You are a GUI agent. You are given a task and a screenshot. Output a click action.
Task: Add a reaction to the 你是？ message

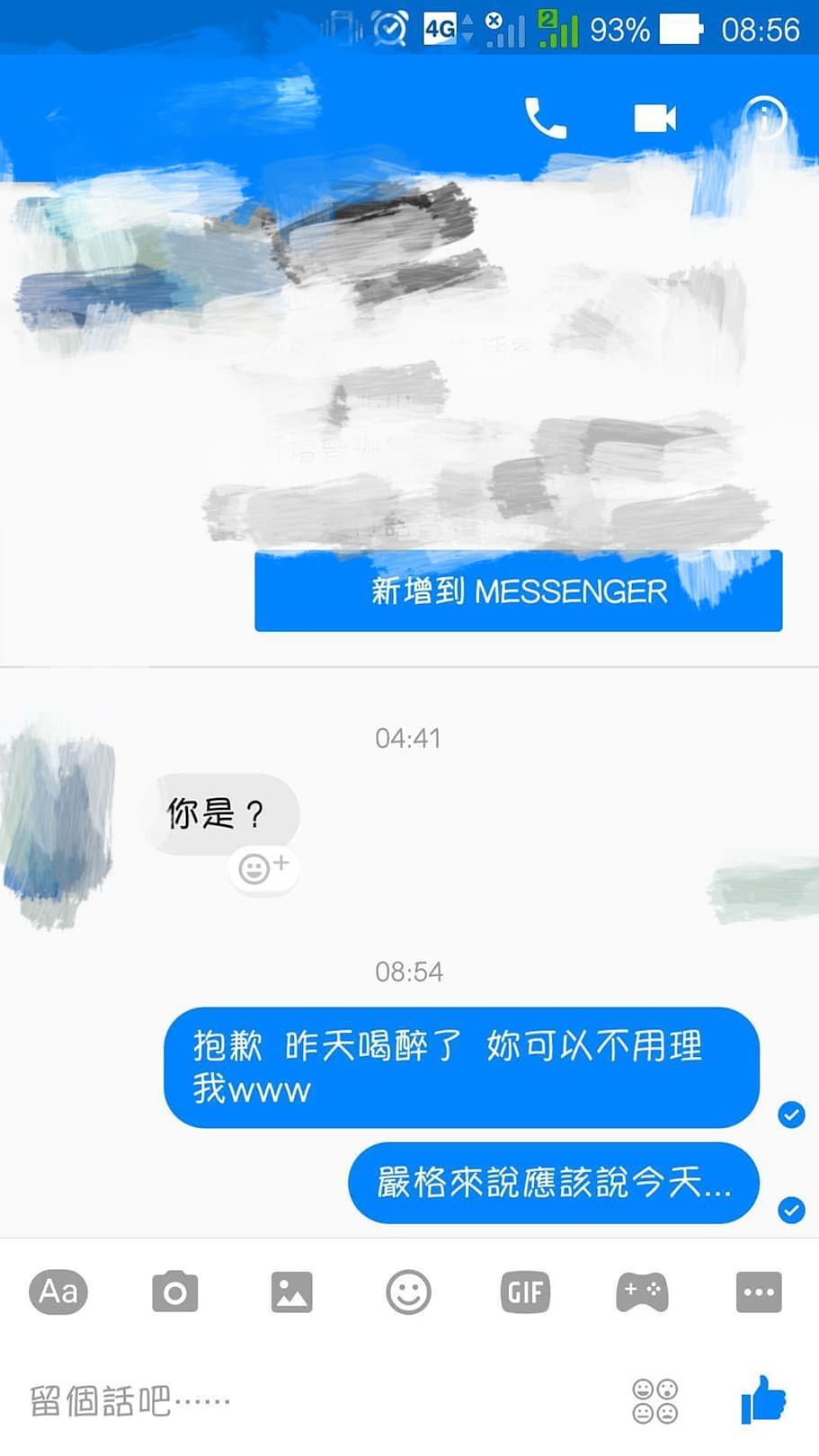point(263,867)
